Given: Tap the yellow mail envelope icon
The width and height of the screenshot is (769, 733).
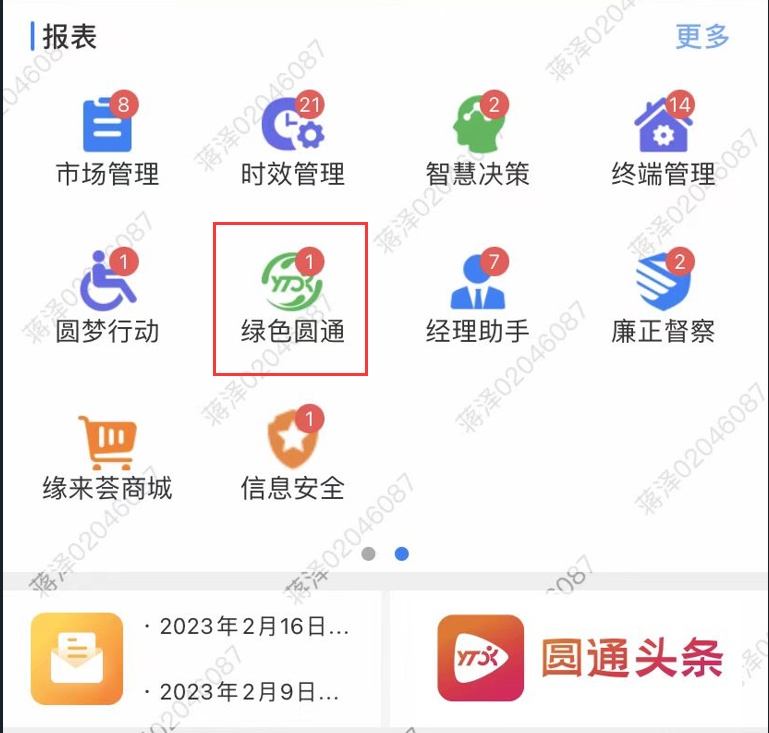Looking at the screenshot, I should (x=77, y=659).
